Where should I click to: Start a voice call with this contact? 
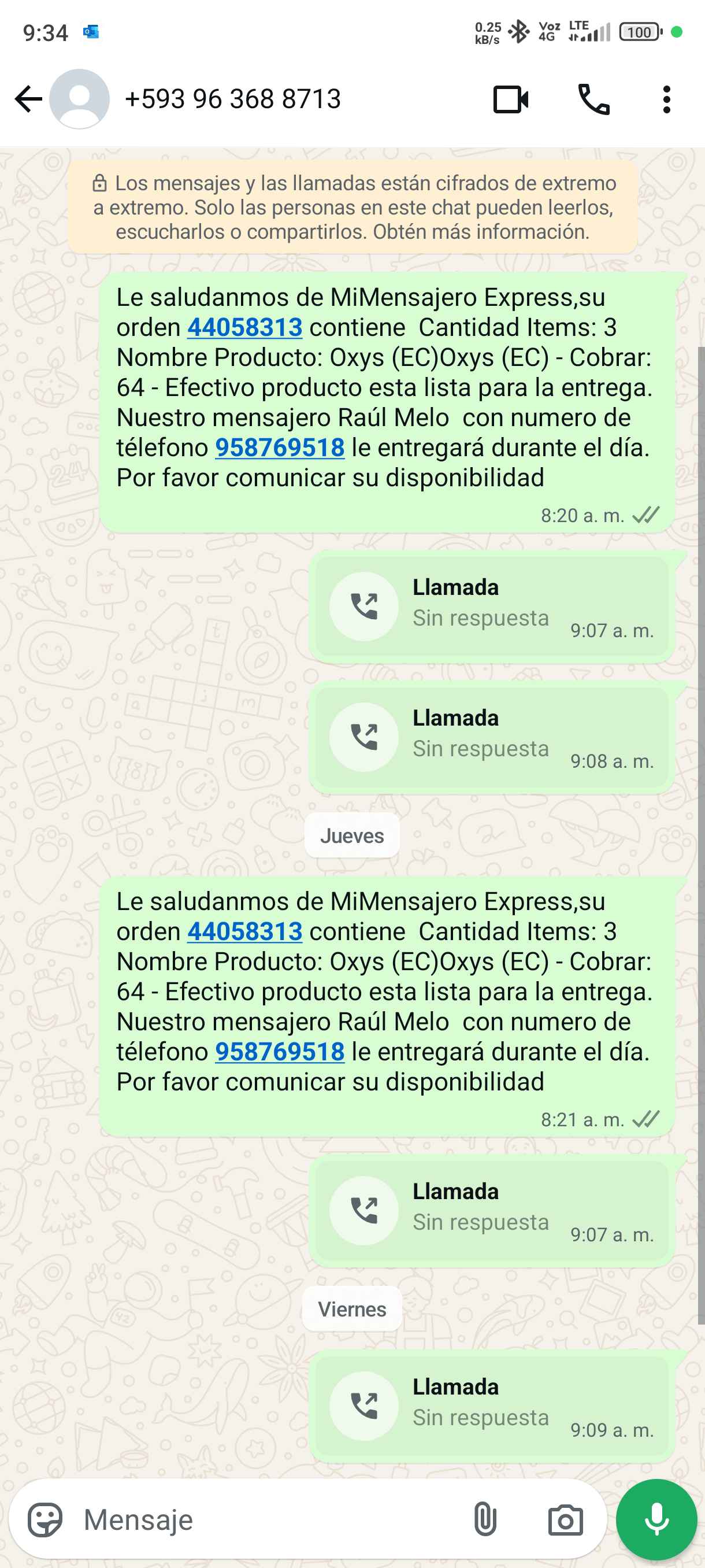[593, 99]
